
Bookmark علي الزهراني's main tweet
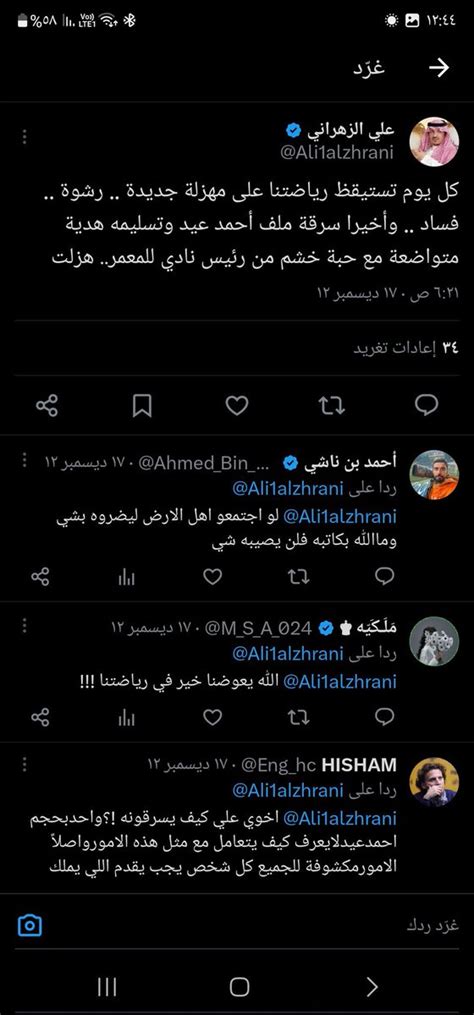(142, 405)
